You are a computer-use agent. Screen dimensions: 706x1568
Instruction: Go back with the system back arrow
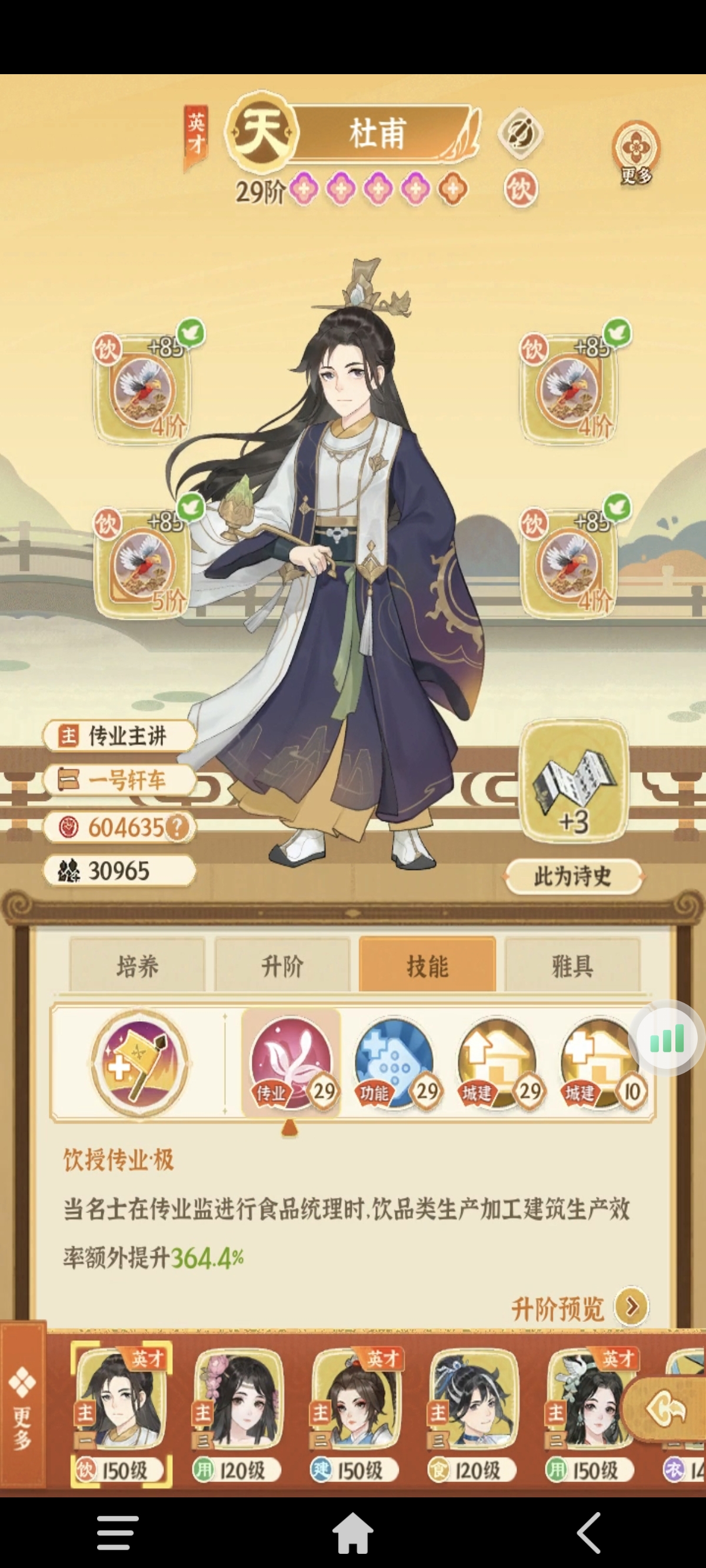pyautogui.click(x=589, y=1533)
